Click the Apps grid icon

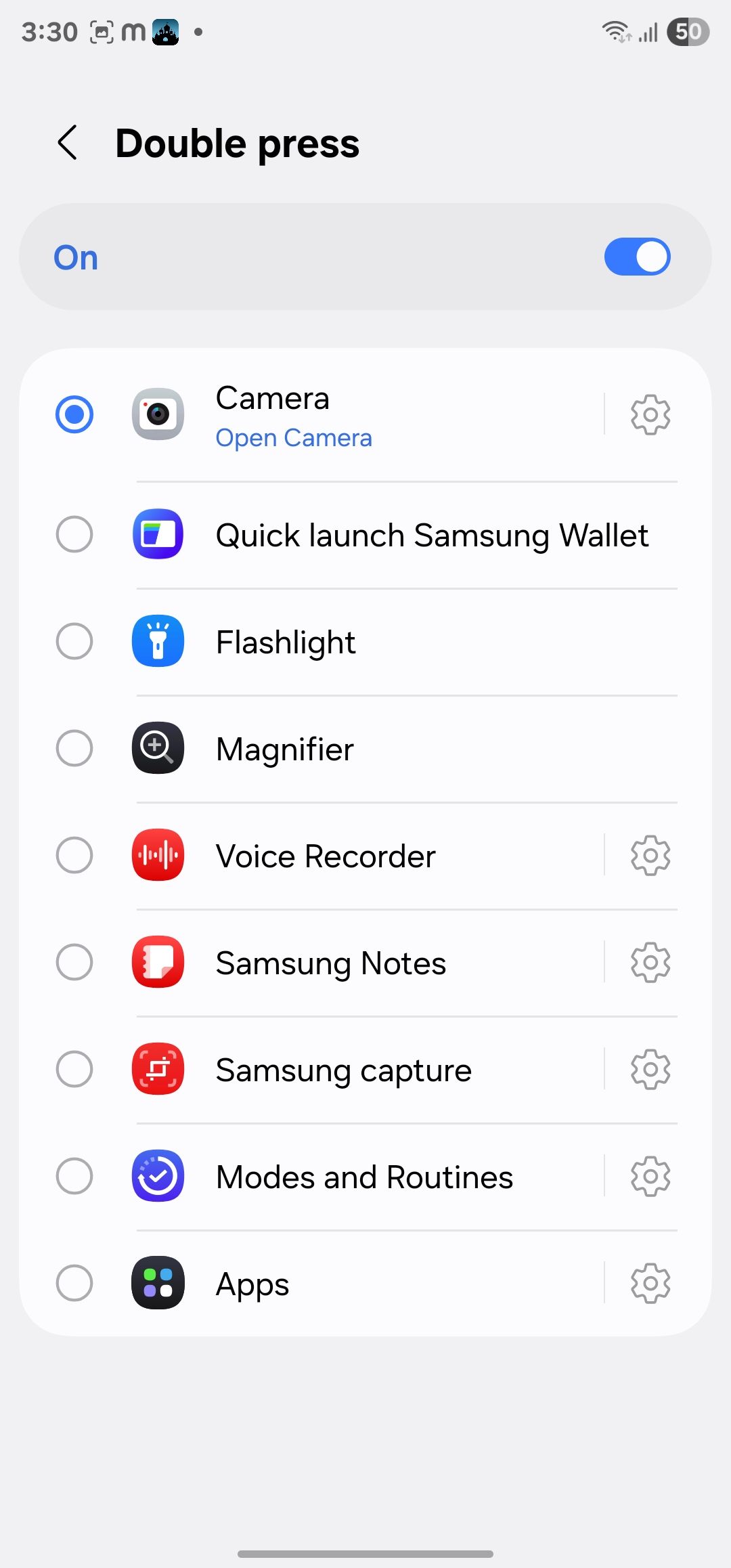pos(157,1283)
